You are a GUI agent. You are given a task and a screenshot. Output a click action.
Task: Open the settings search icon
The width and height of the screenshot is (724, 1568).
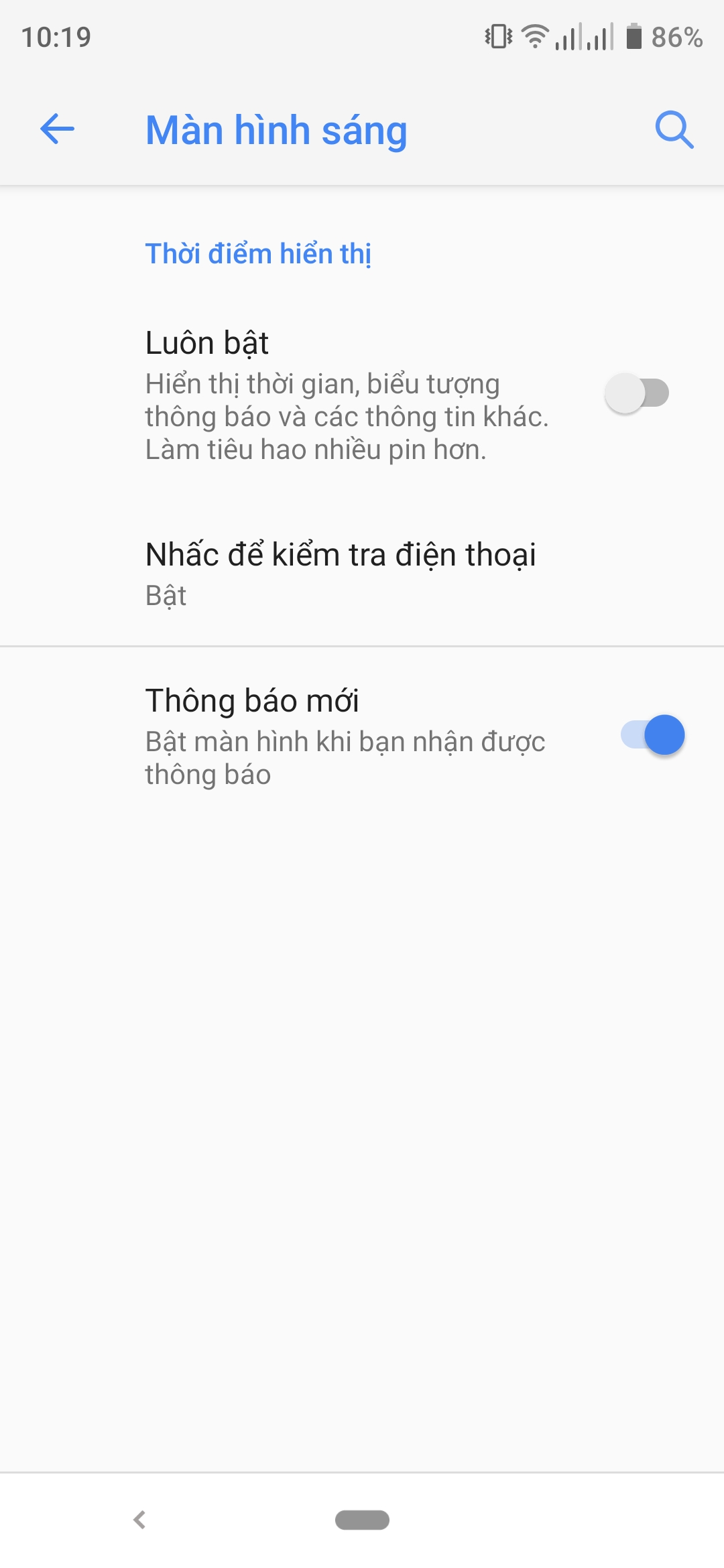click(674, 129)
